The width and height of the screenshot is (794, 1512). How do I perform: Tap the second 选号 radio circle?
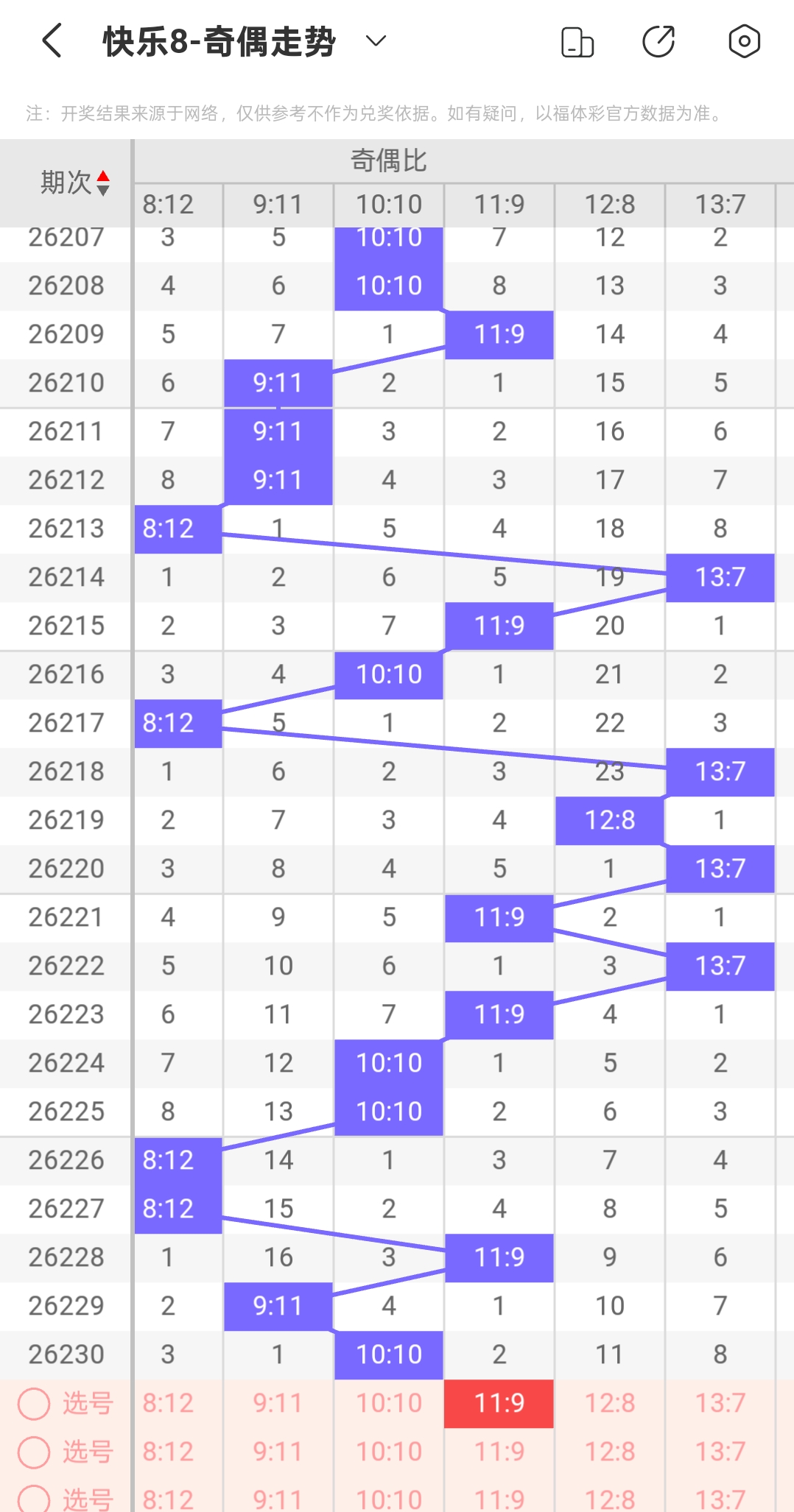point(34,1452)
